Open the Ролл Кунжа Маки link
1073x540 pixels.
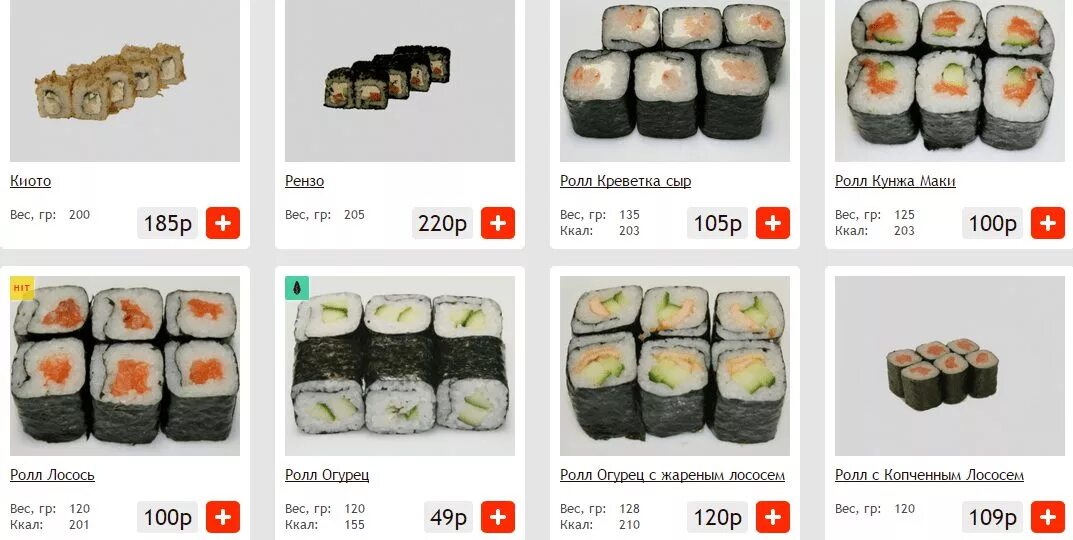[895, 181]
